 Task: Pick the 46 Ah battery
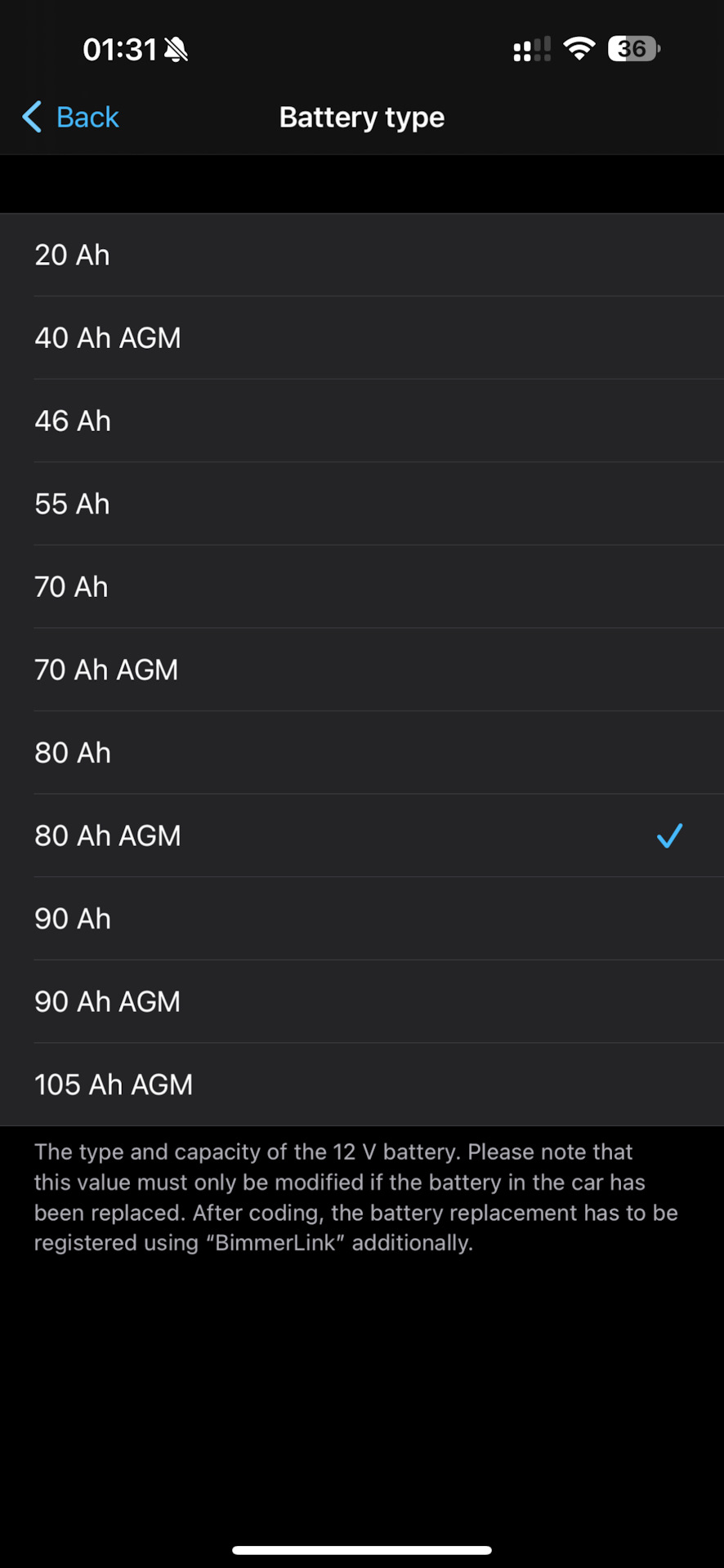[x=362, y=421]
